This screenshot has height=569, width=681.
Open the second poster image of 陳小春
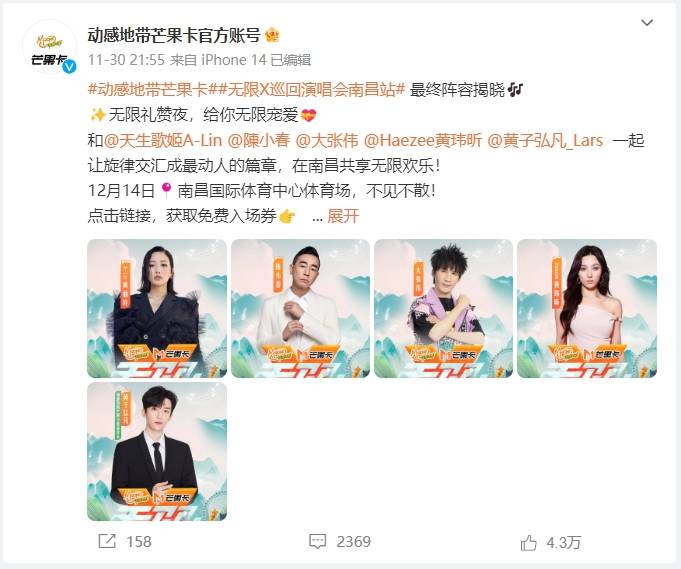300,308
